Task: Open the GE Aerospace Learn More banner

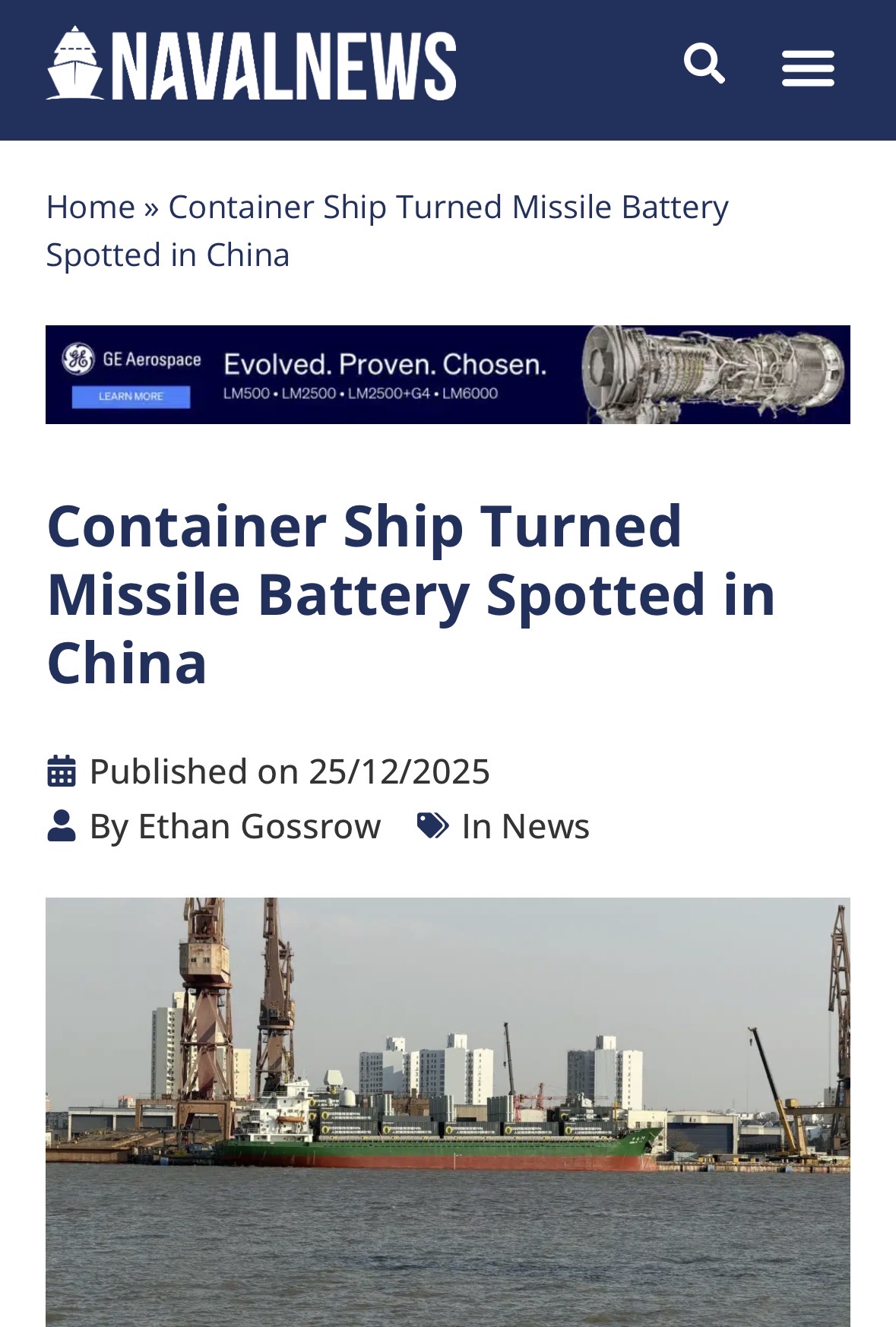Action: 131,396
